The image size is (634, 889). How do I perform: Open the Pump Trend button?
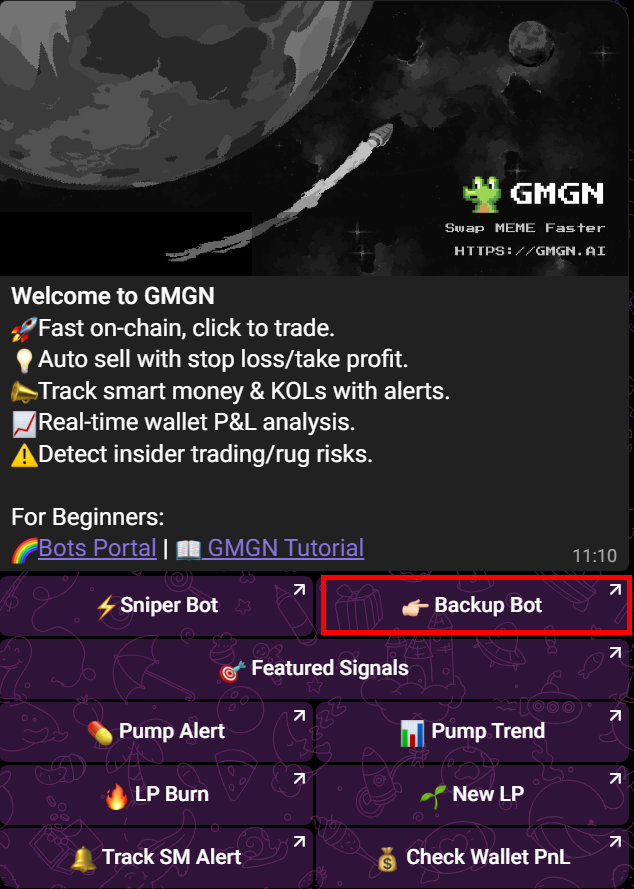click(473, 731)
